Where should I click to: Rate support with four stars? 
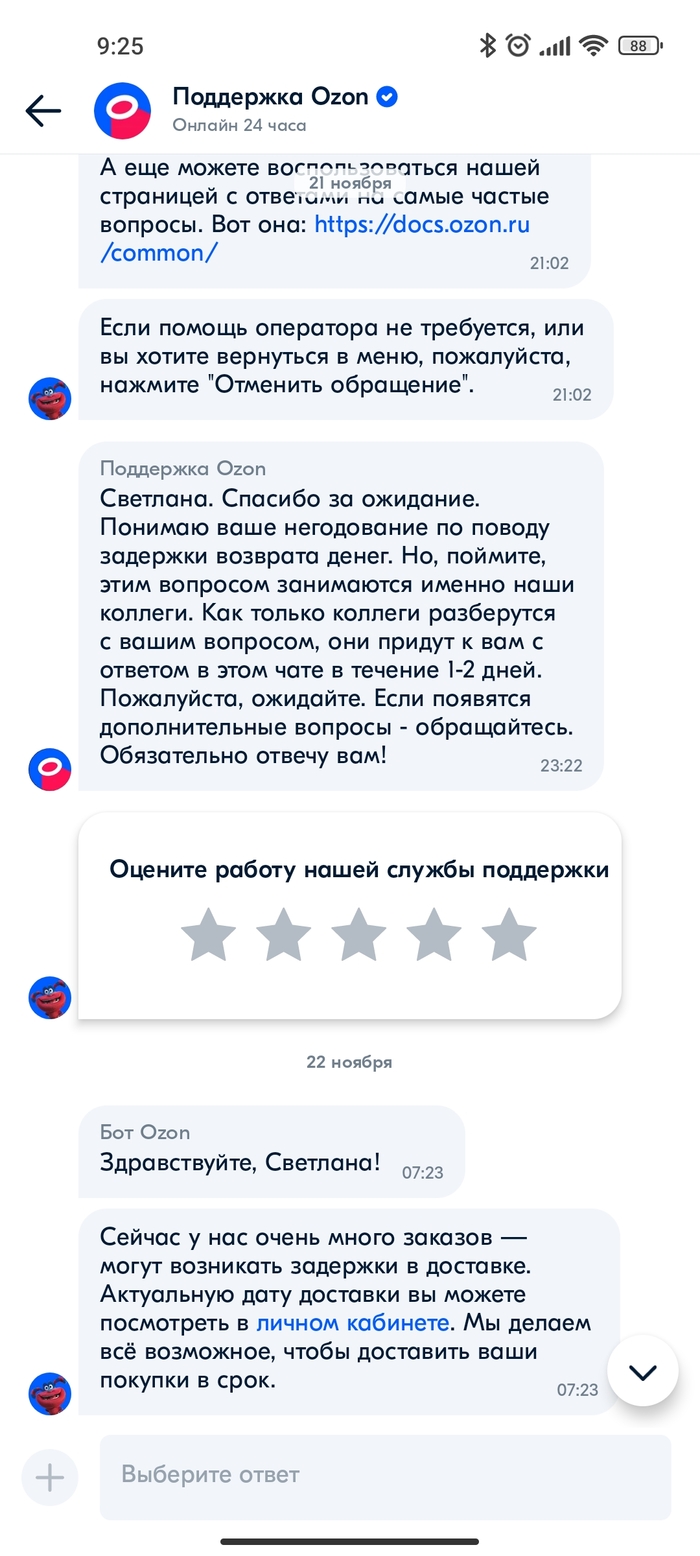click(434, 935)
